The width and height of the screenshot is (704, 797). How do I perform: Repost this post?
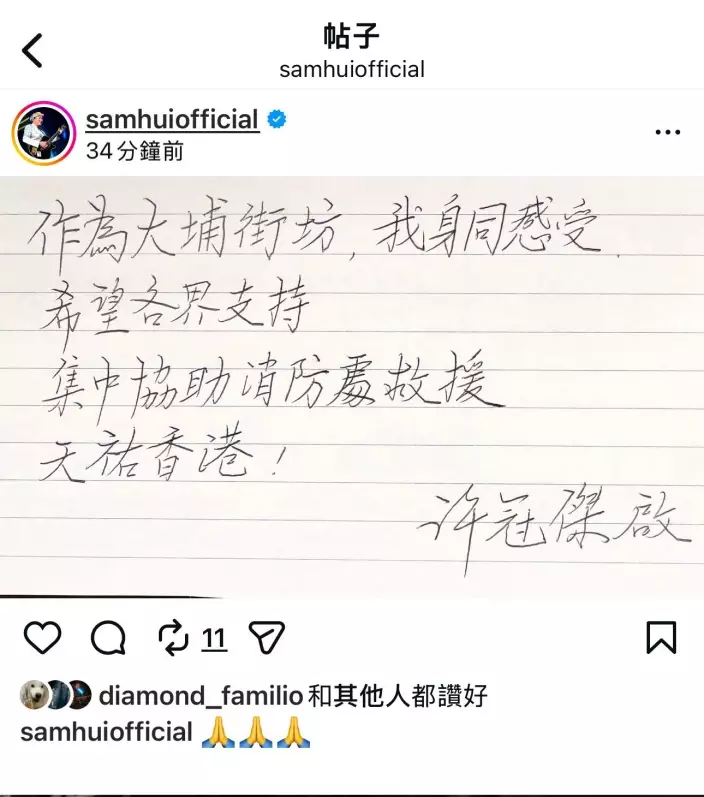tap(175, 637)
